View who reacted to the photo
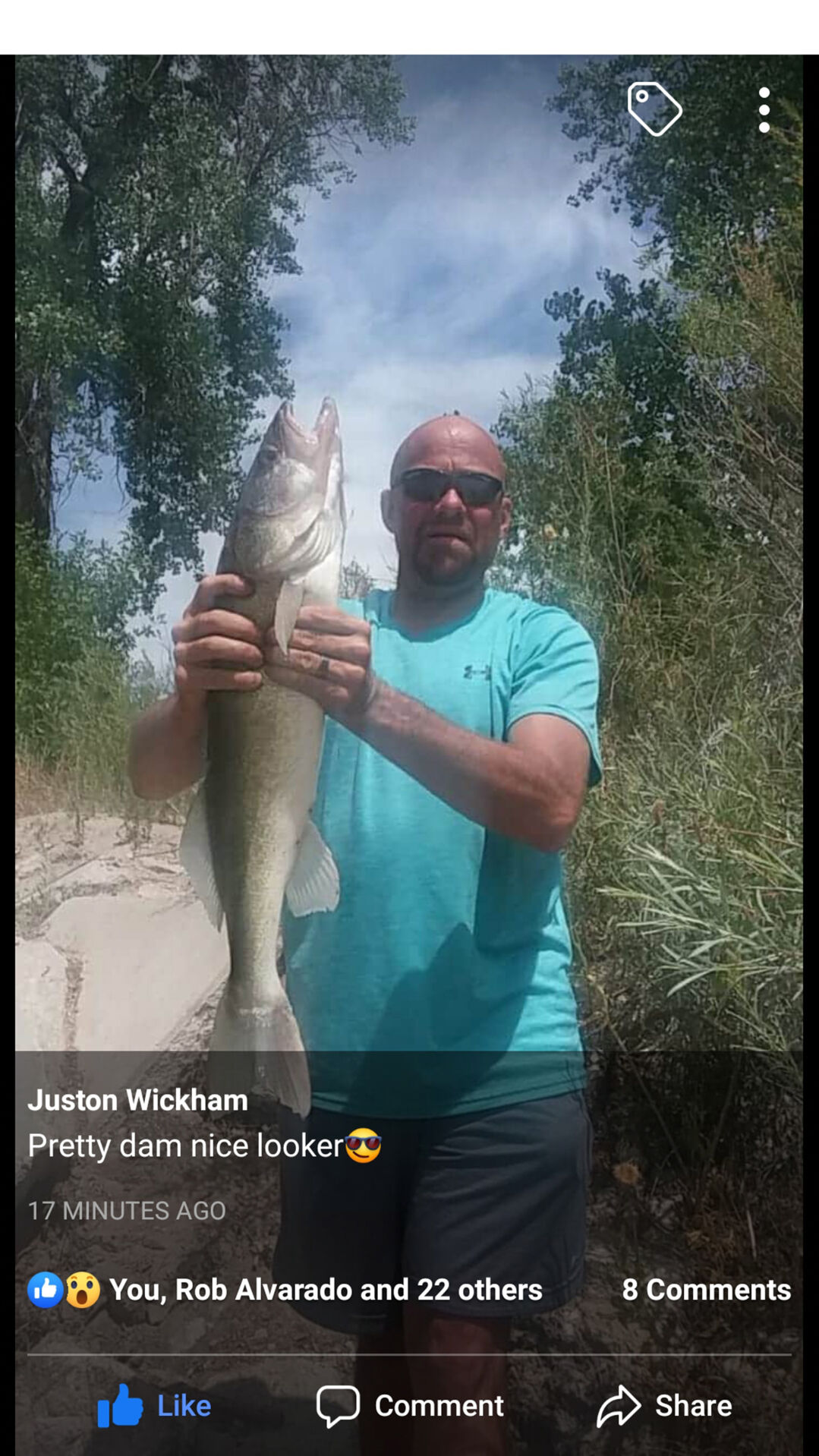The width and height of the screenshot is (819, 1456). click(285, 1289)
